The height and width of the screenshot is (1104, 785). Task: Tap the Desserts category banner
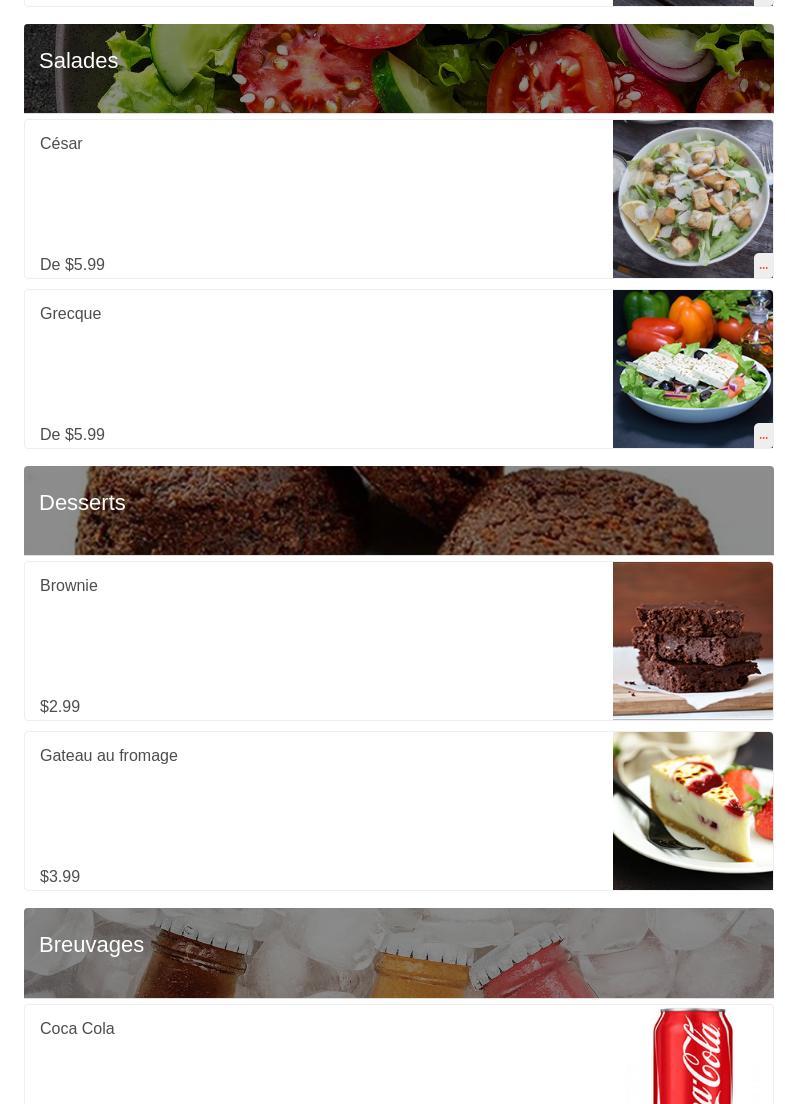pyautogui.click(x=398, y=510)
